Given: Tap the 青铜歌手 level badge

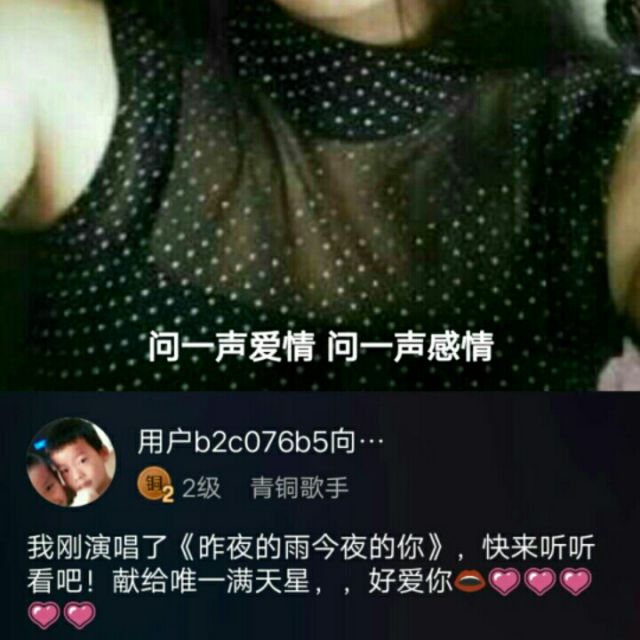Looking at the screenshot, I should tap(156, 486).
